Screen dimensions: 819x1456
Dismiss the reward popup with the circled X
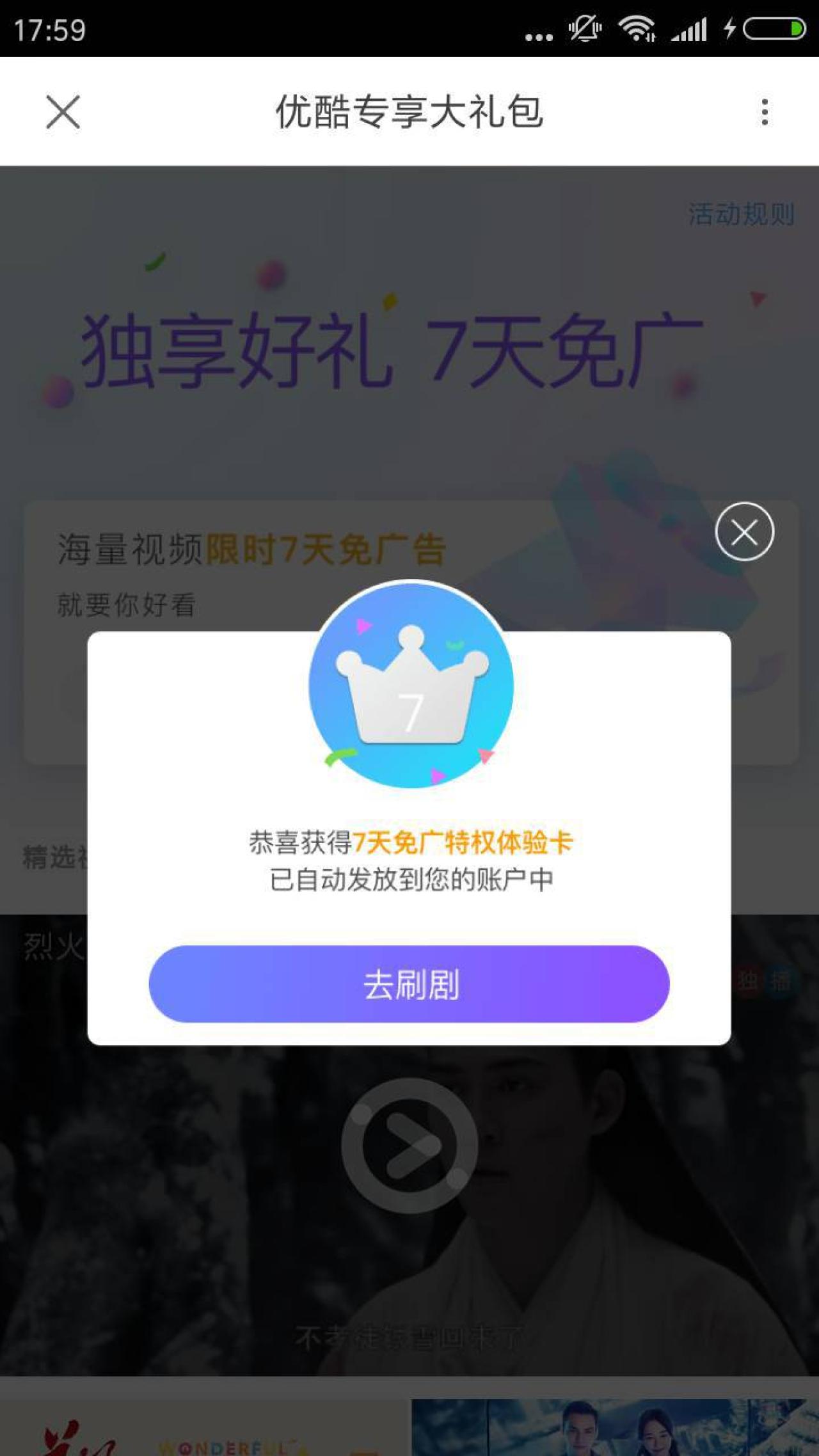click(744, 532)
